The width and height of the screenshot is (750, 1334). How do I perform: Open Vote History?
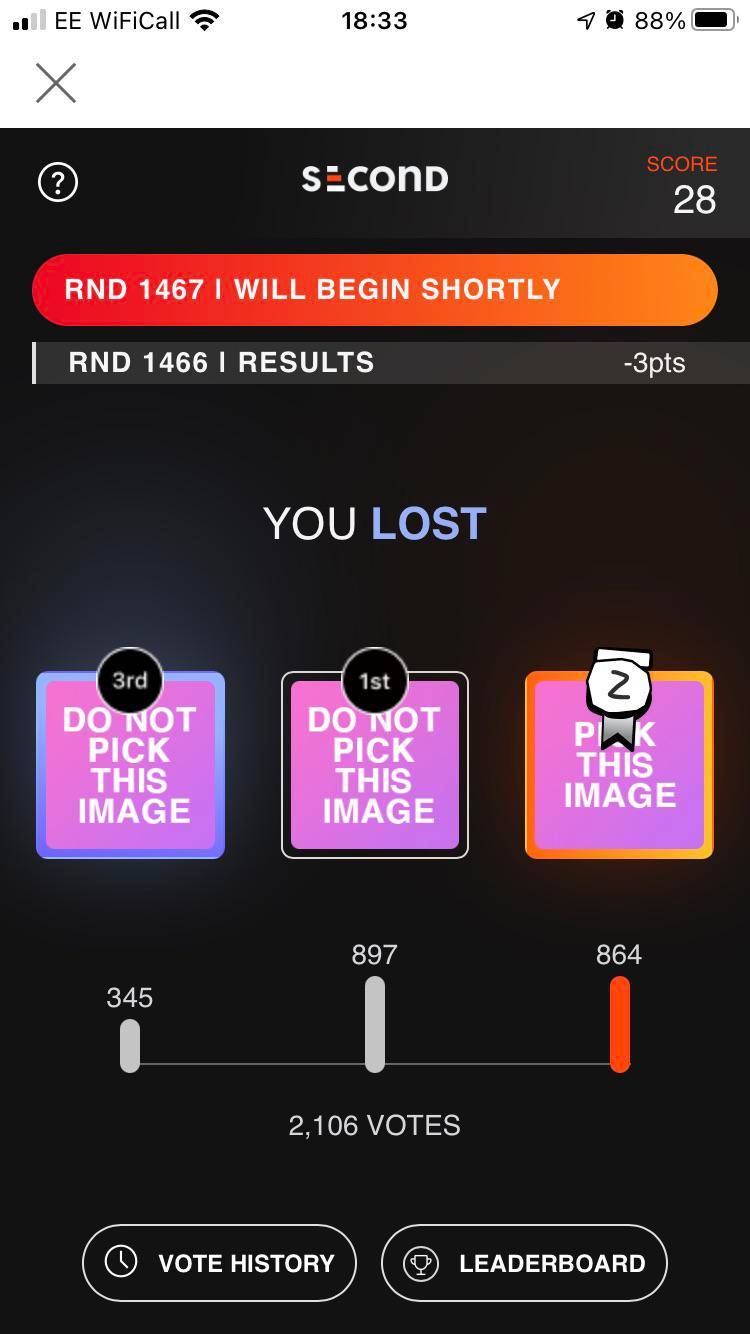tap(219, 1263)
